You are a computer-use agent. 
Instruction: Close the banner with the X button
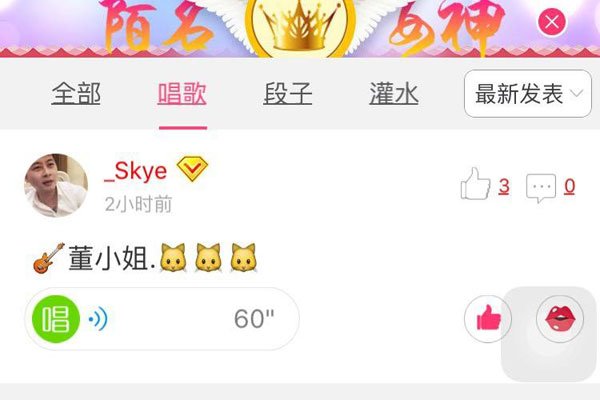[x=551, y=22]
